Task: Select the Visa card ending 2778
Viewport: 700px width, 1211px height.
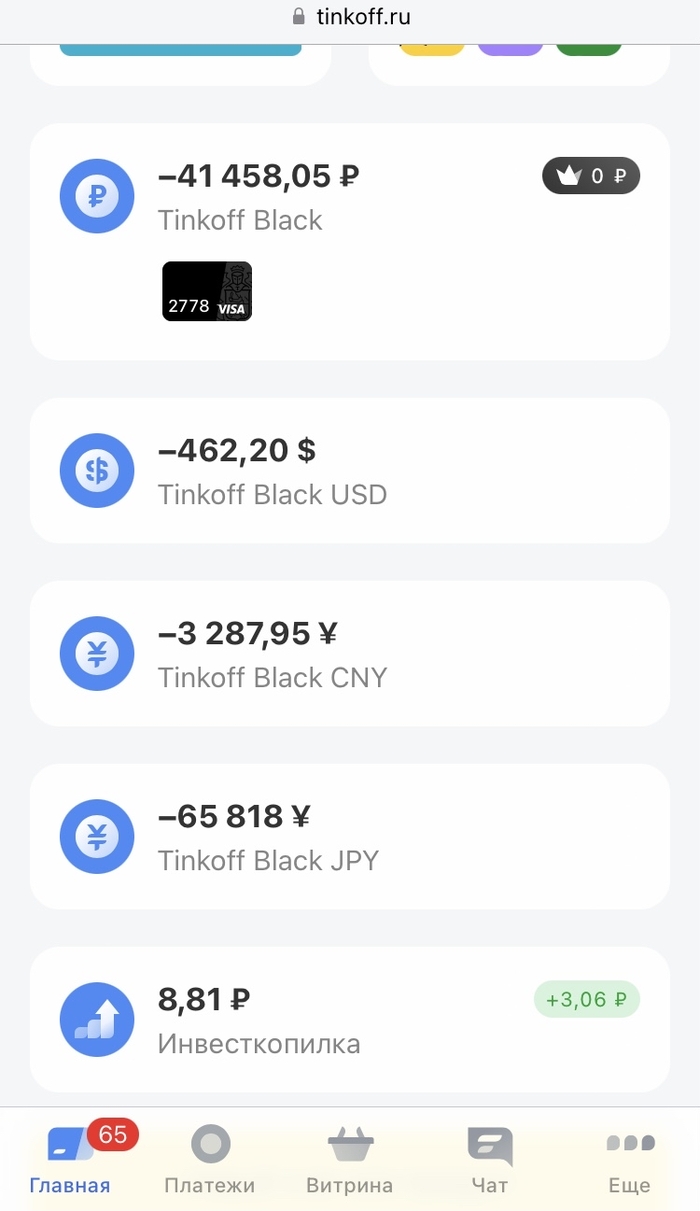Action: tap(207, 291)
